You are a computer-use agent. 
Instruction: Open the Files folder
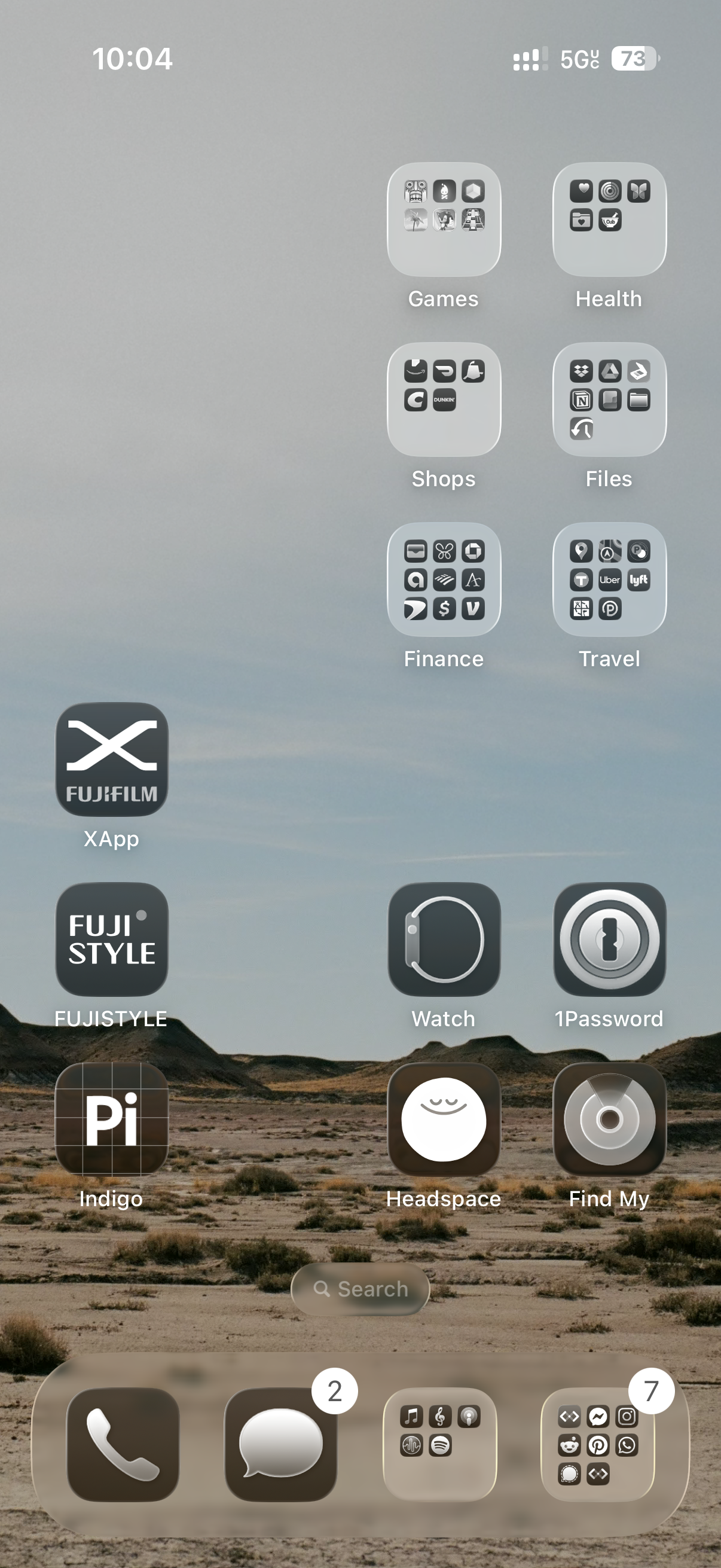coord(609,399)
